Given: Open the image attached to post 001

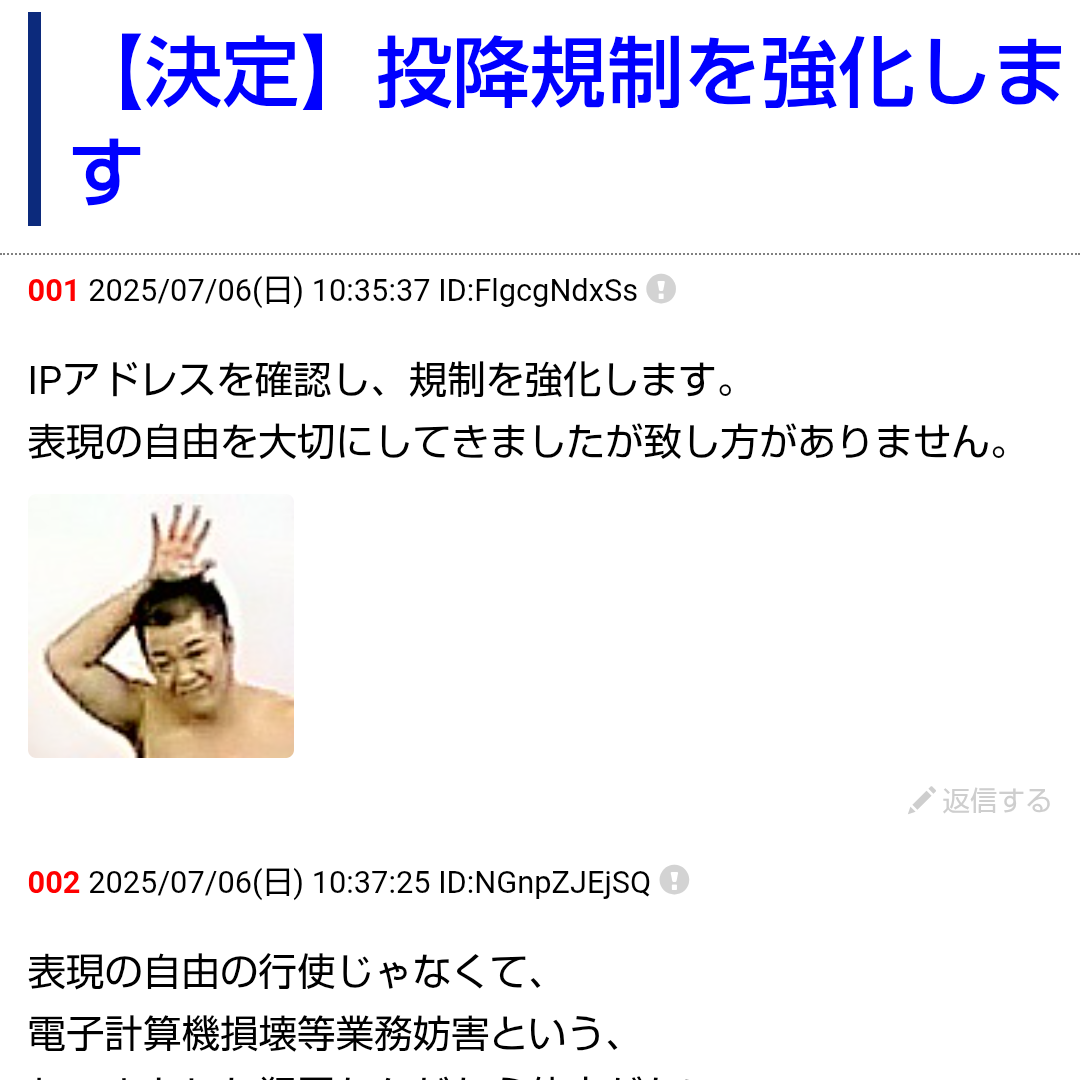Looking at the screenshot, I should click(x=161, y=626).
